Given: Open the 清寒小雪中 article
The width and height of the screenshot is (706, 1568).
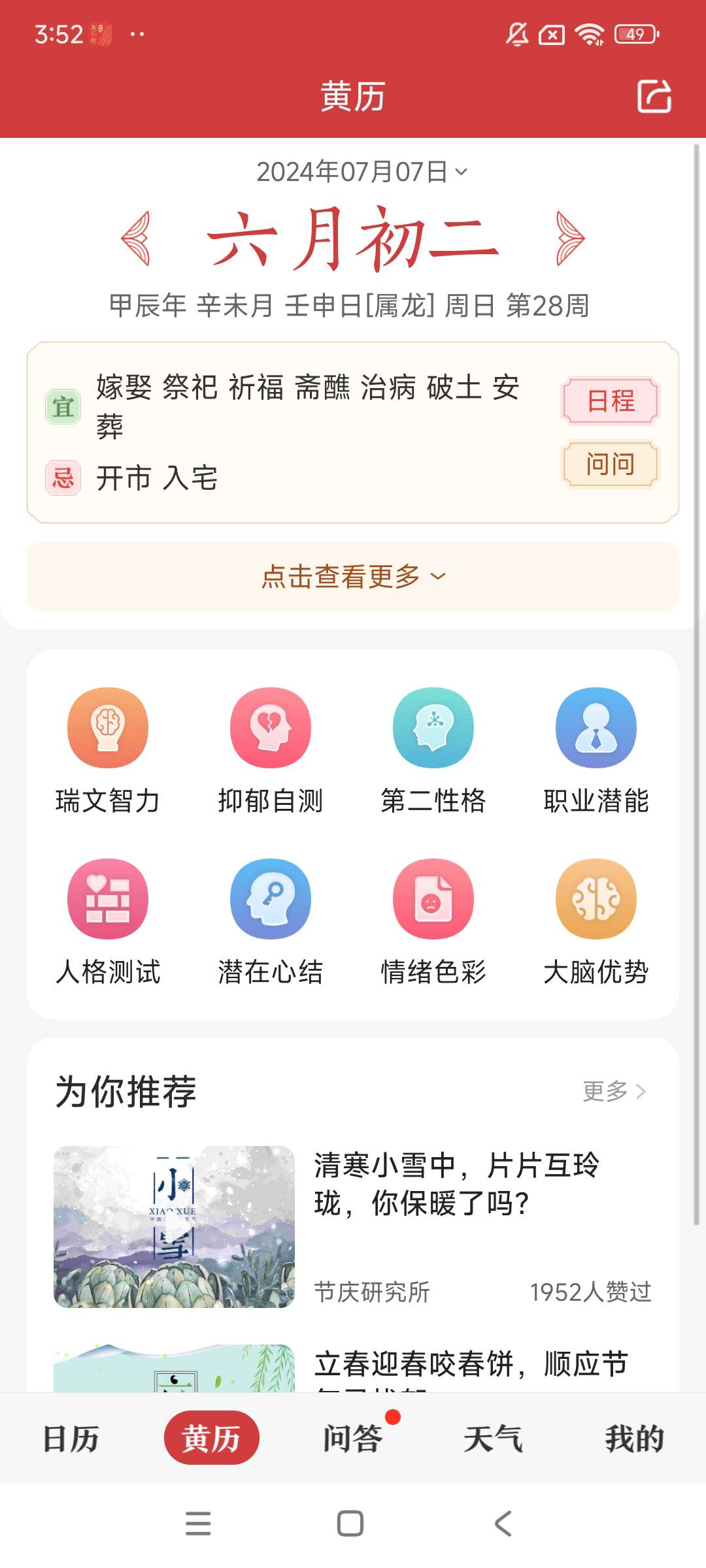Looking at the screenshot, I should [x=456, y=1184].
